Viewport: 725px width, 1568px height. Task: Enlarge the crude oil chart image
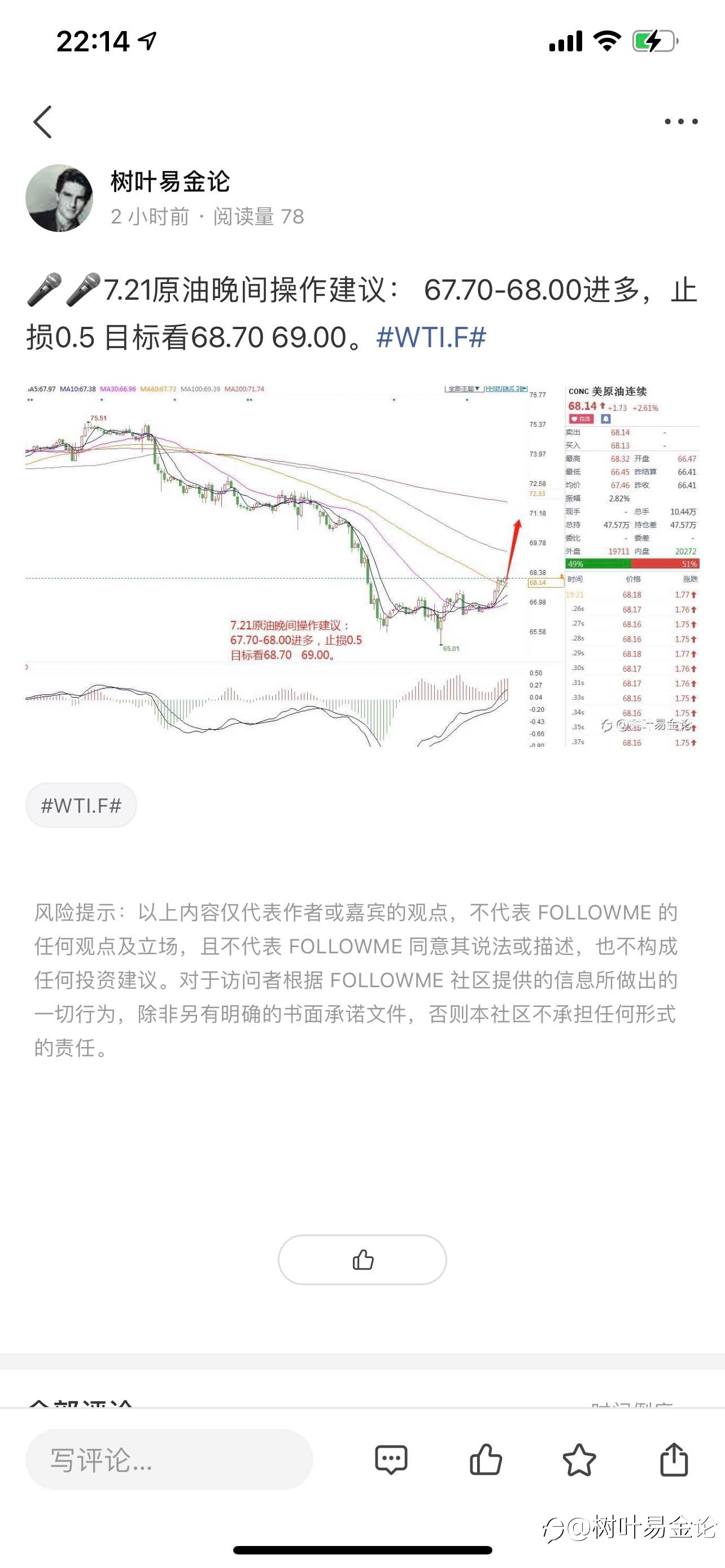(362, 564)
